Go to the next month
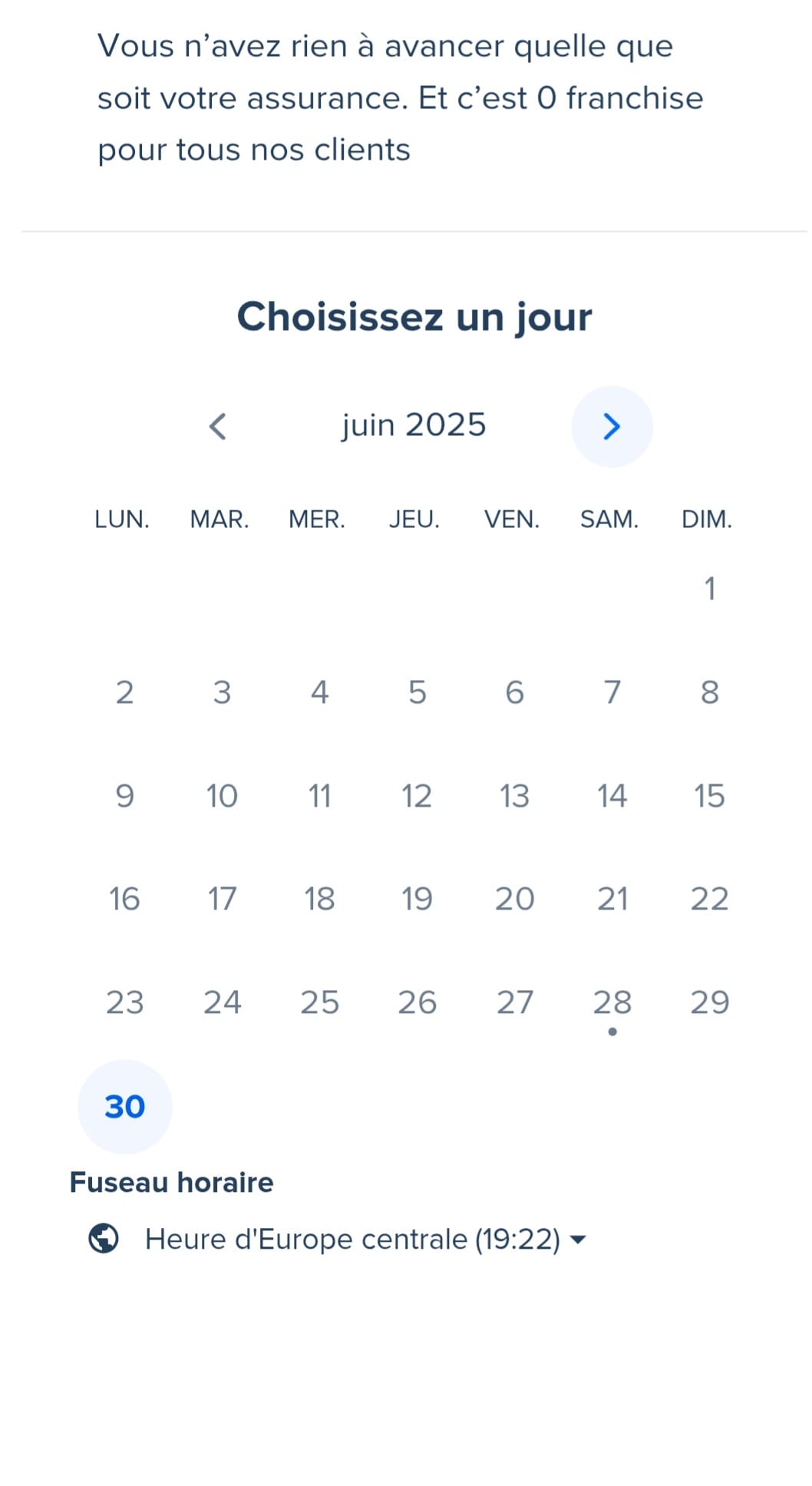The width and height of the screenshot is (812, 1486). point(612,426)
